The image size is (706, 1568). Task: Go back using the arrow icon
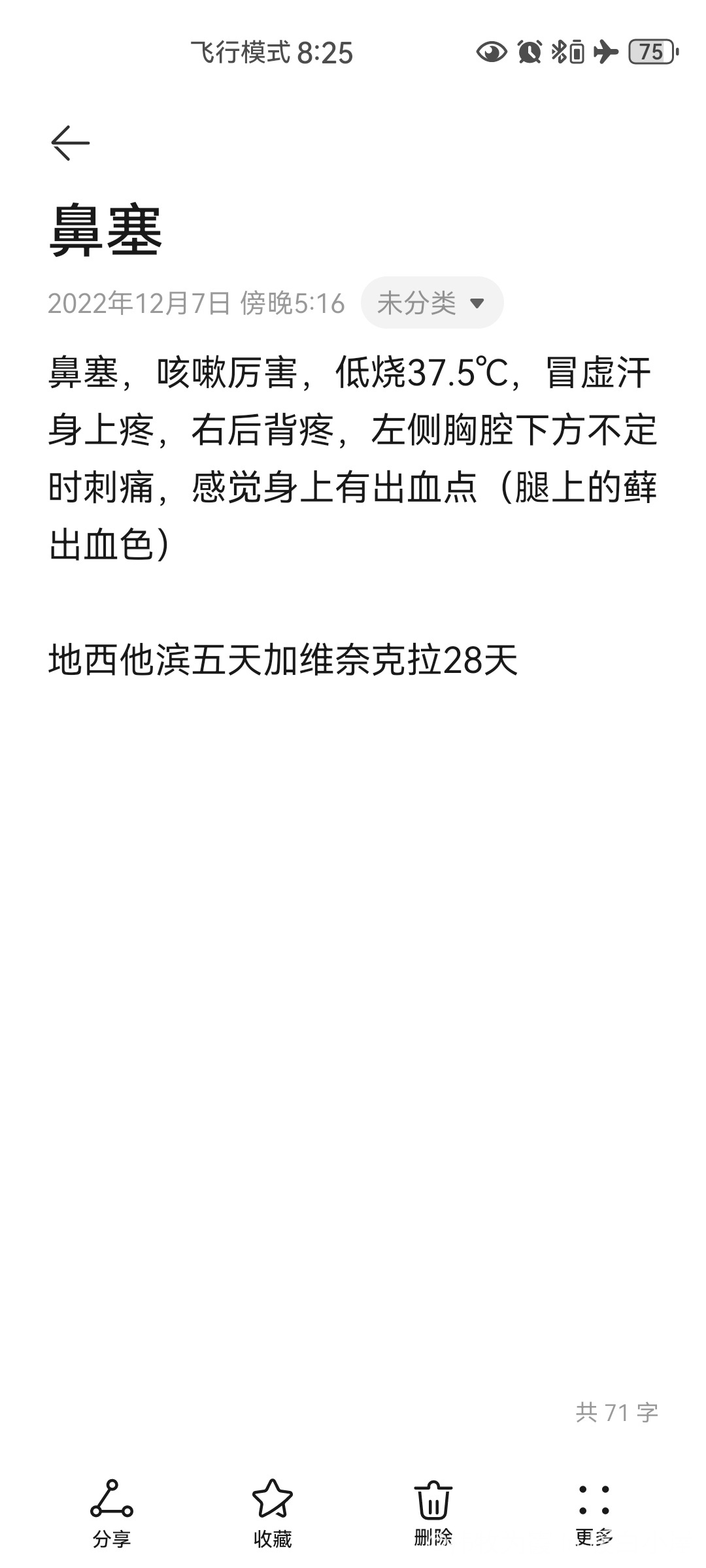tap(71, 143)
